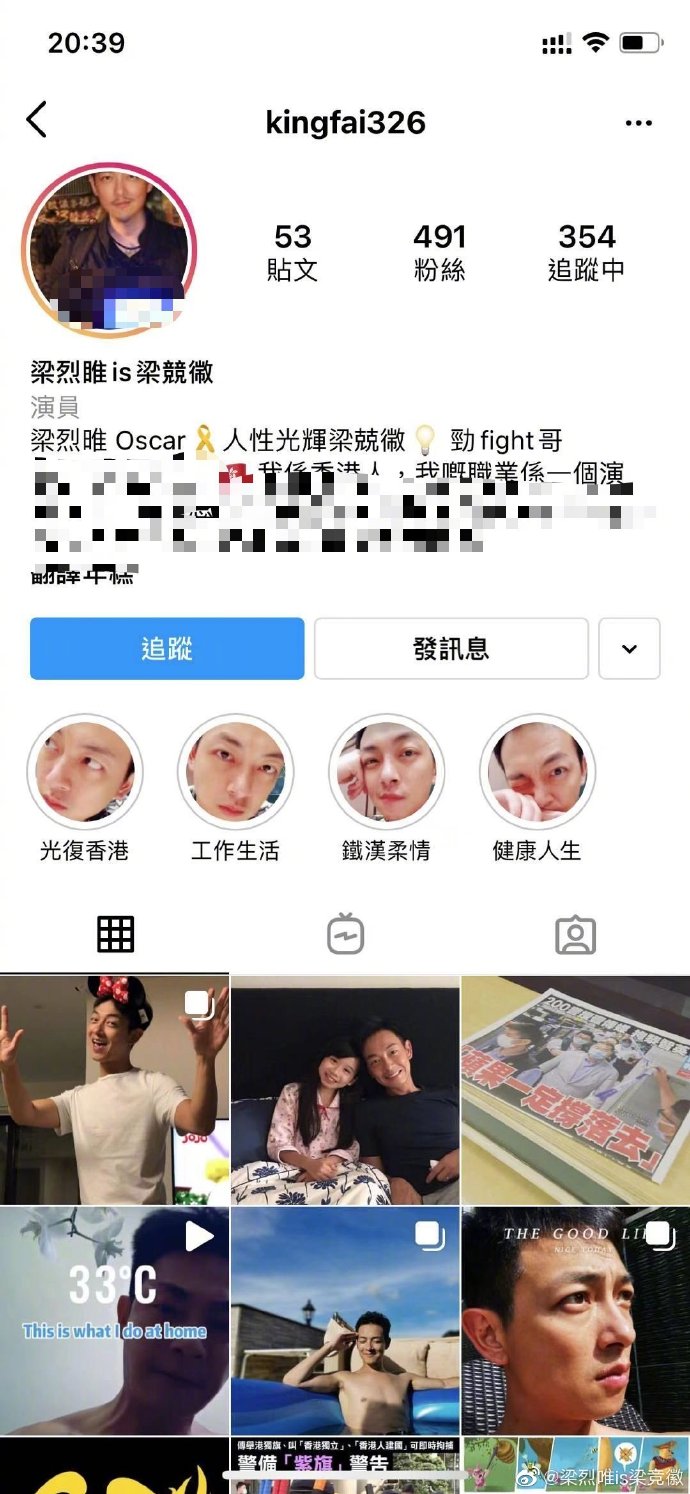Go back using the top-left arrow
This screenshot has width=690, height=1494.
click(x=37, y=120)
